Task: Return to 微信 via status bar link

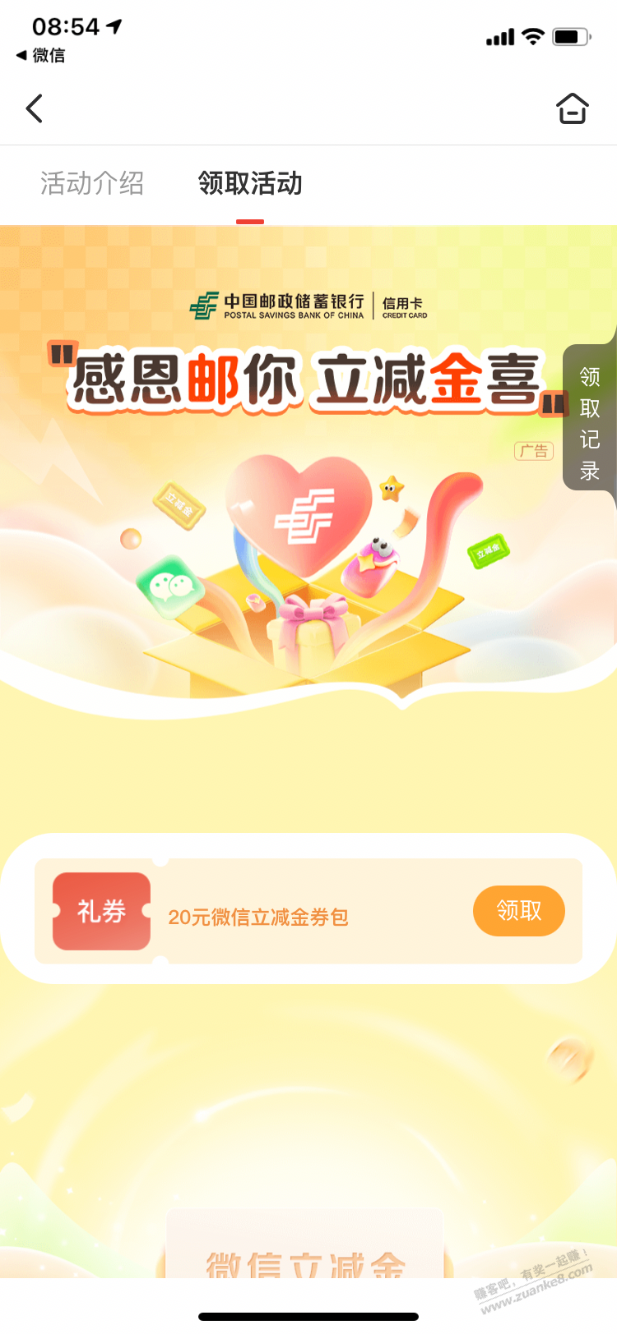Action: click(x=41, y=56)
